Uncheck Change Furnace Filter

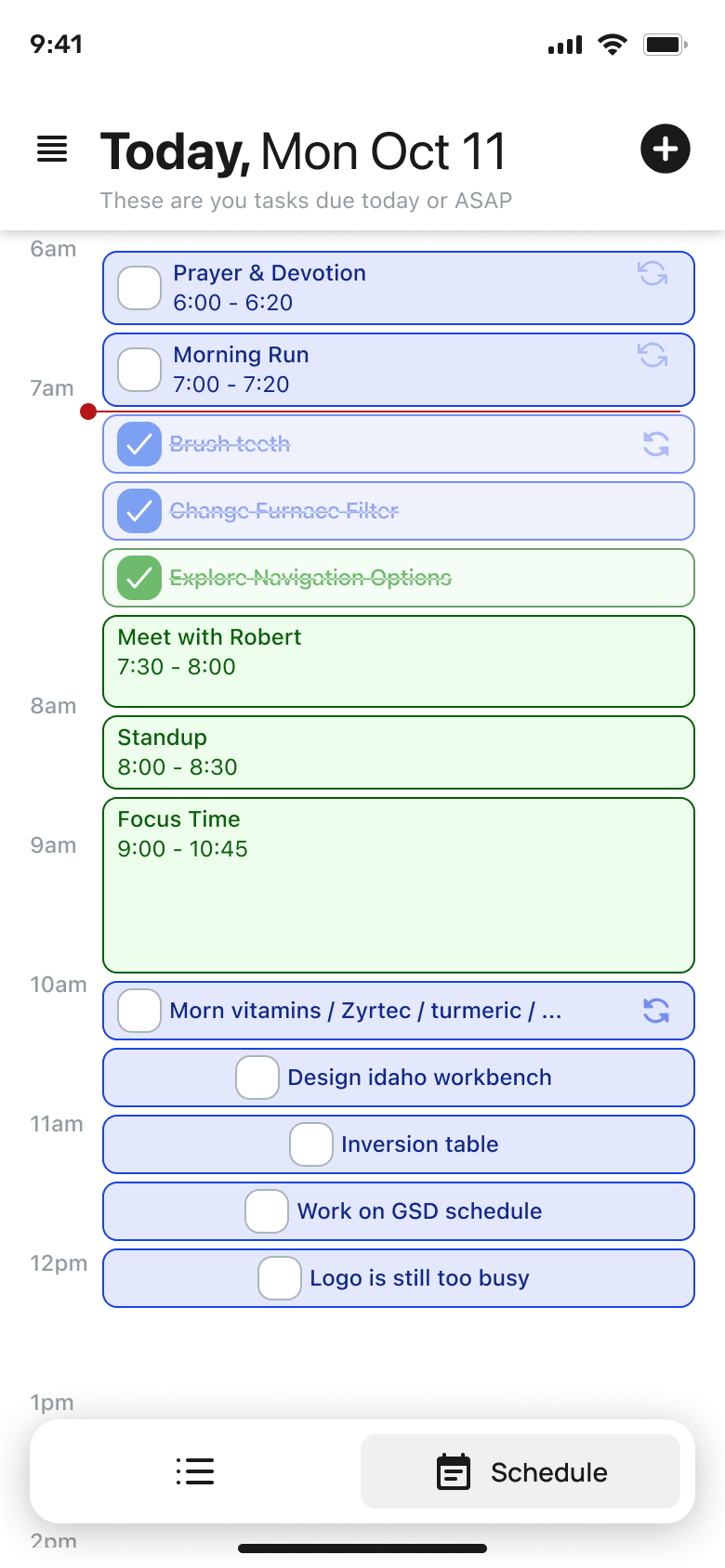[138, 511]
